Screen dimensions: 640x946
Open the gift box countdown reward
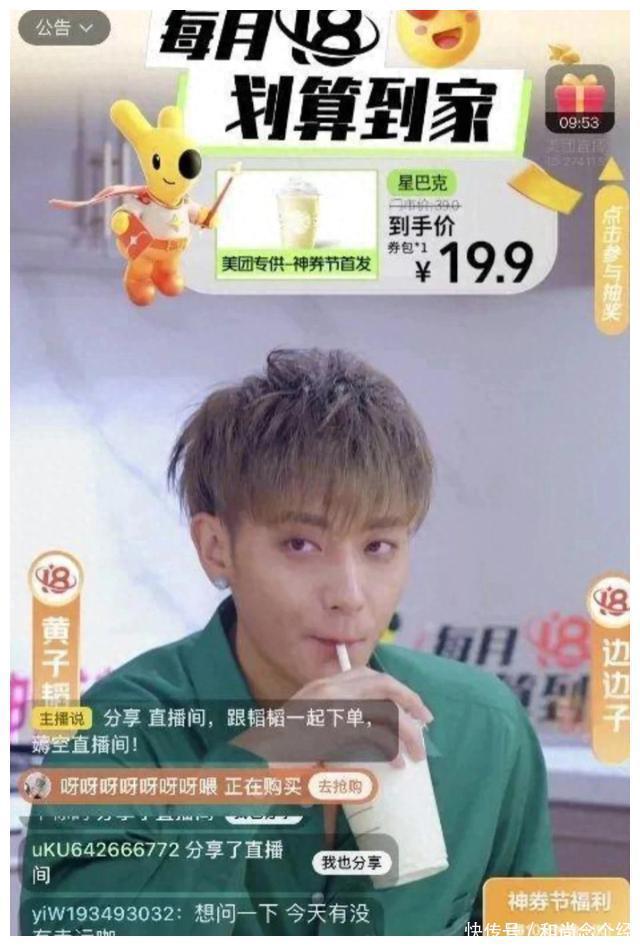578,99
